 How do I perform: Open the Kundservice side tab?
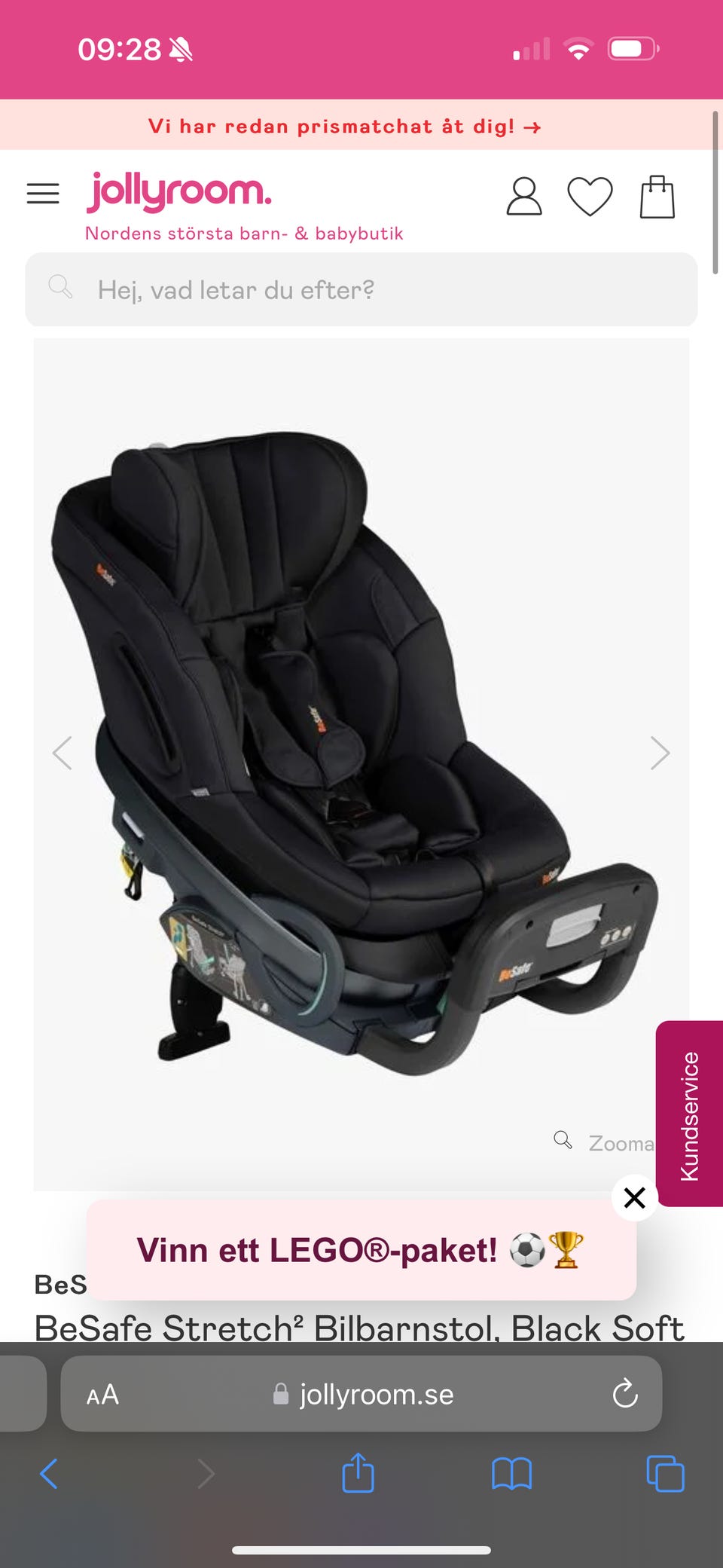coord(689,1114)
